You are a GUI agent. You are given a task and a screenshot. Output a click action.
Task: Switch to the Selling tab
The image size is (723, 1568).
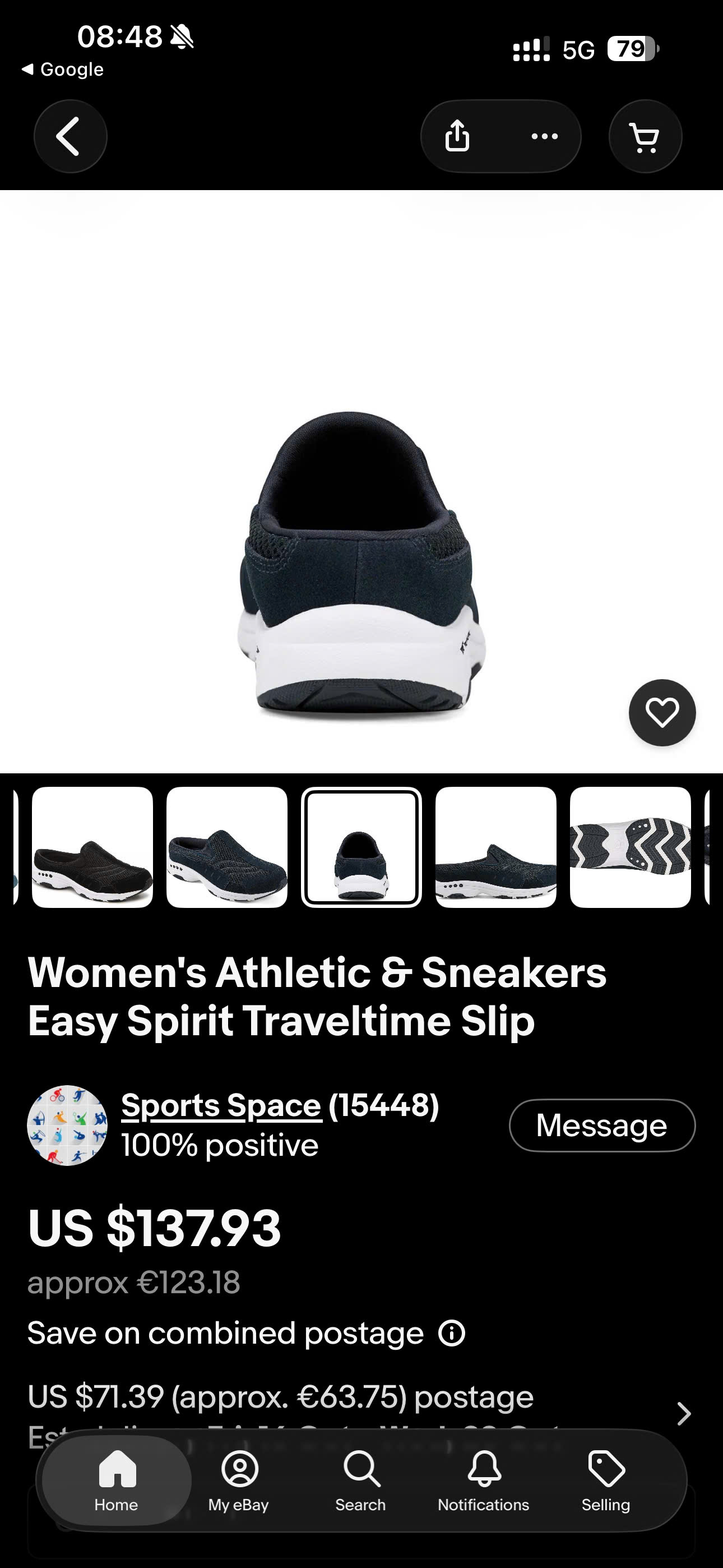pos(606,1481)
